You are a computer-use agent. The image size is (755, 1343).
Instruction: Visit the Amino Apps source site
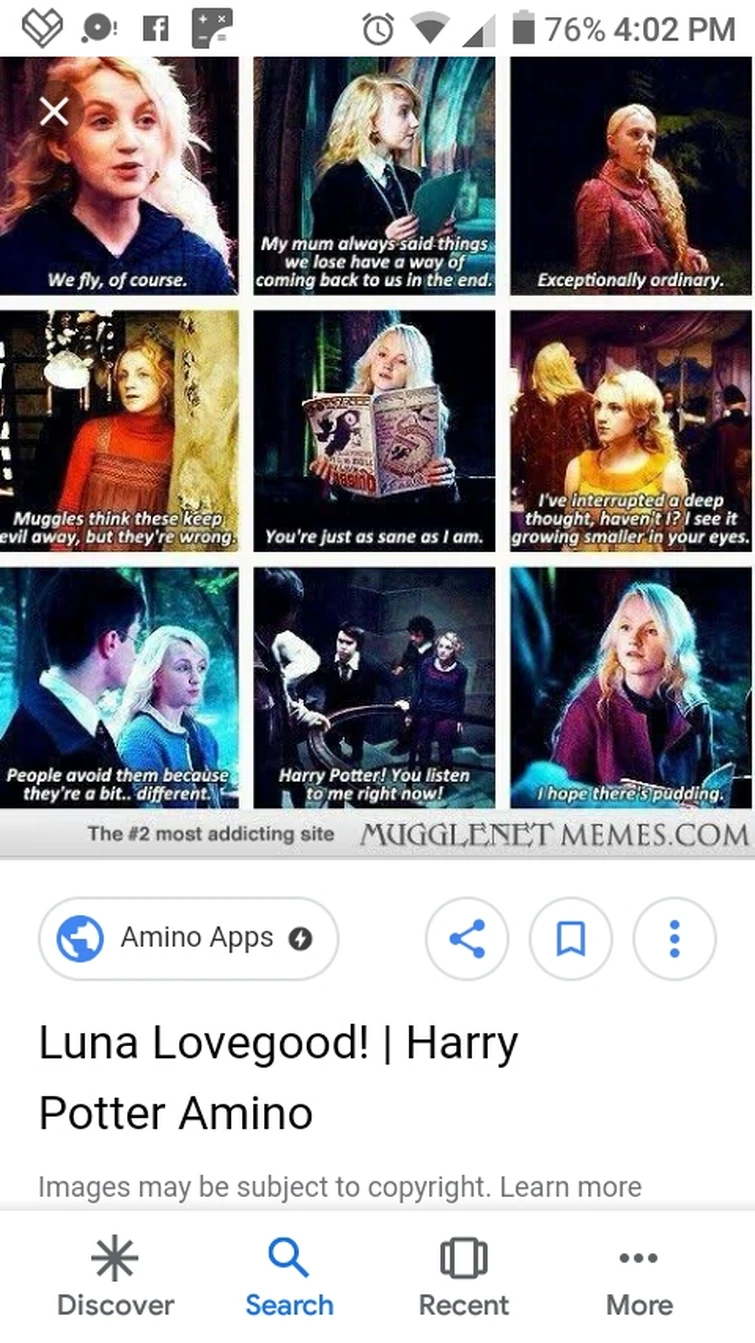pyautogui.click(x=188, y=938)
